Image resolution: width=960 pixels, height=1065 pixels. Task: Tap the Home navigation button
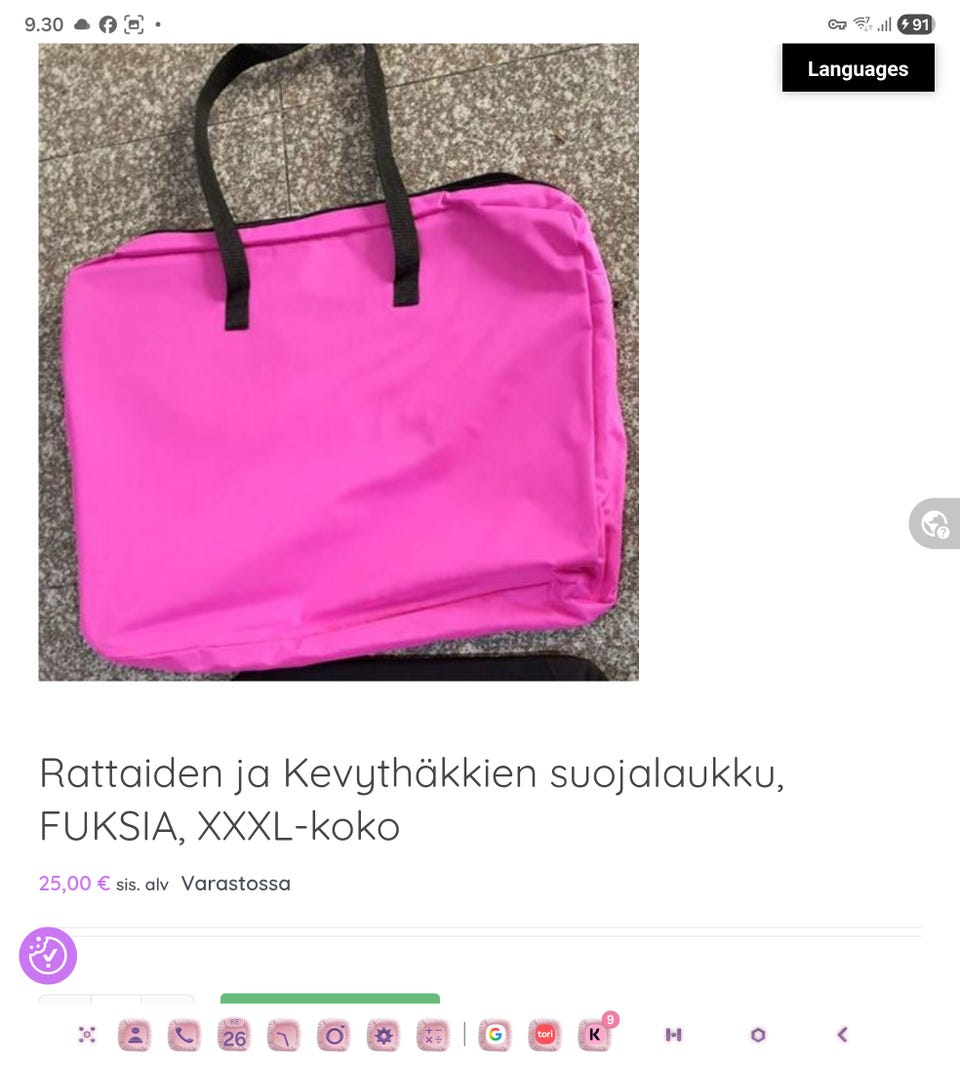(757, 1035)
